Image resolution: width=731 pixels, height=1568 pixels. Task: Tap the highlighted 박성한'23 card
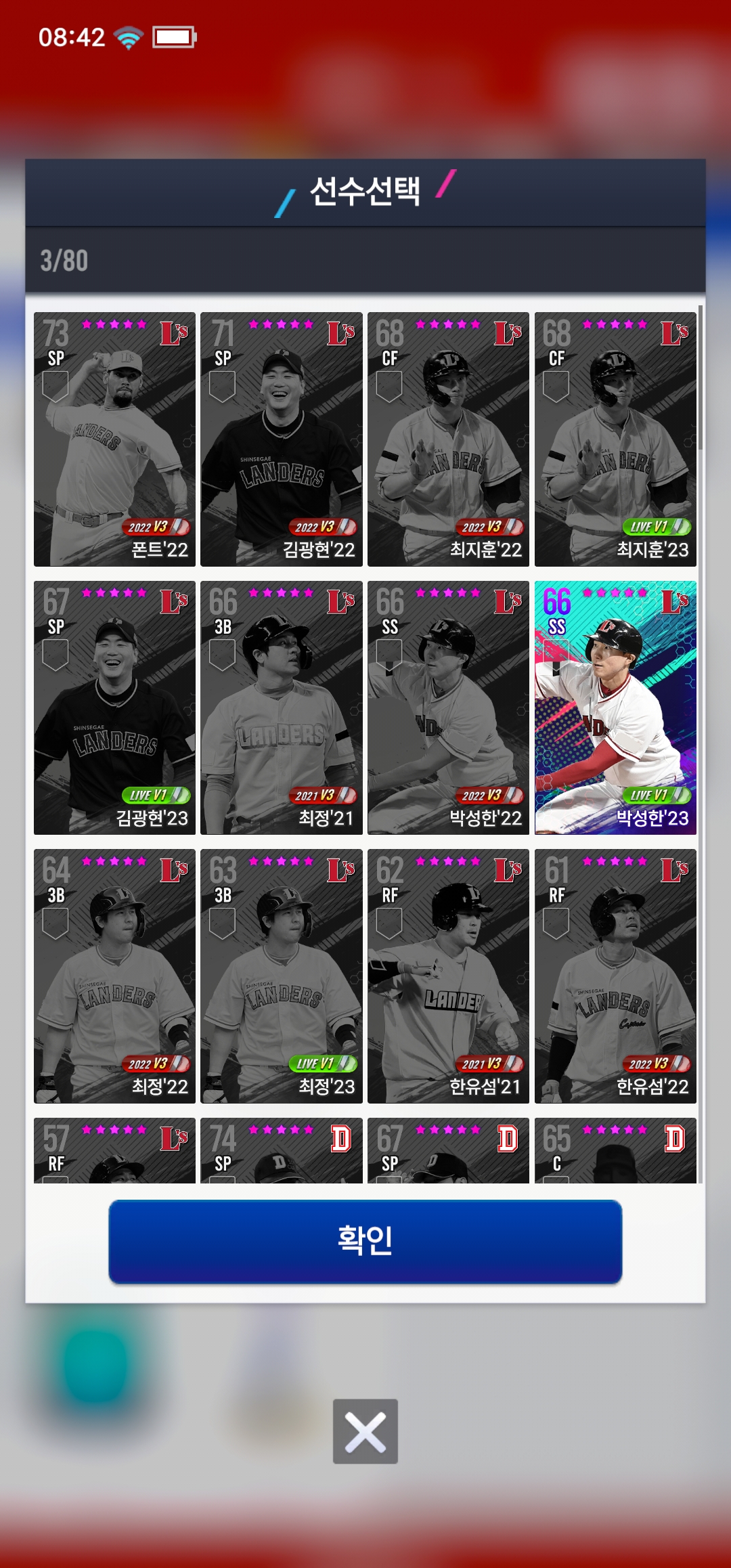pos(615,707)
